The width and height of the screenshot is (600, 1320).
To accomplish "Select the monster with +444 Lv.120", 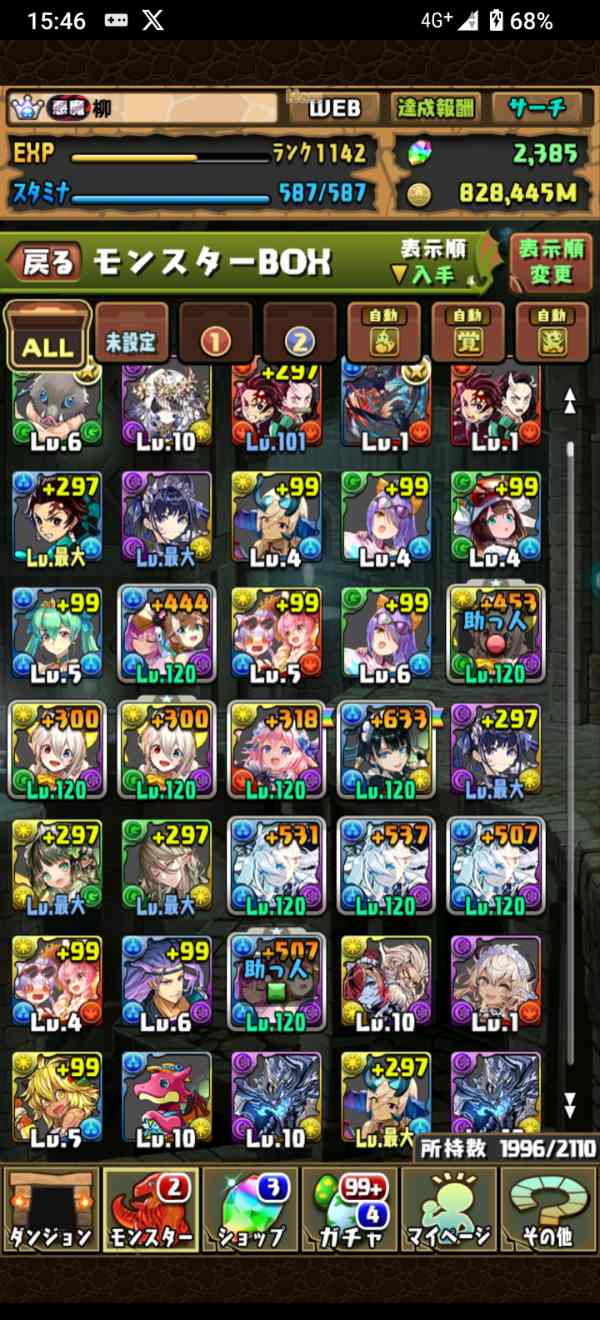I will point(165,634).
